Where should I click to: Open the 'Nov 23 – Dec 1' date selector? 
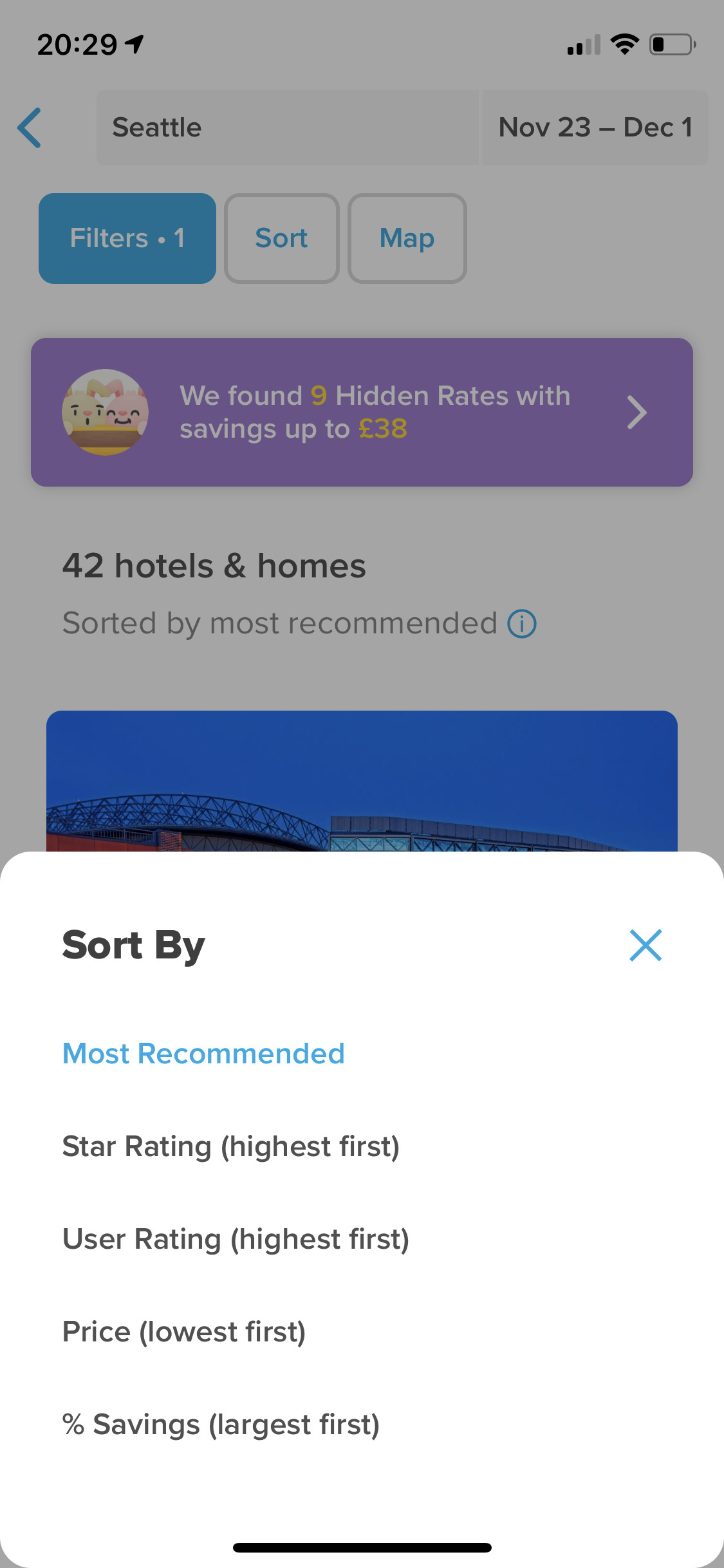pyautogui.click(x=595, y=127)
